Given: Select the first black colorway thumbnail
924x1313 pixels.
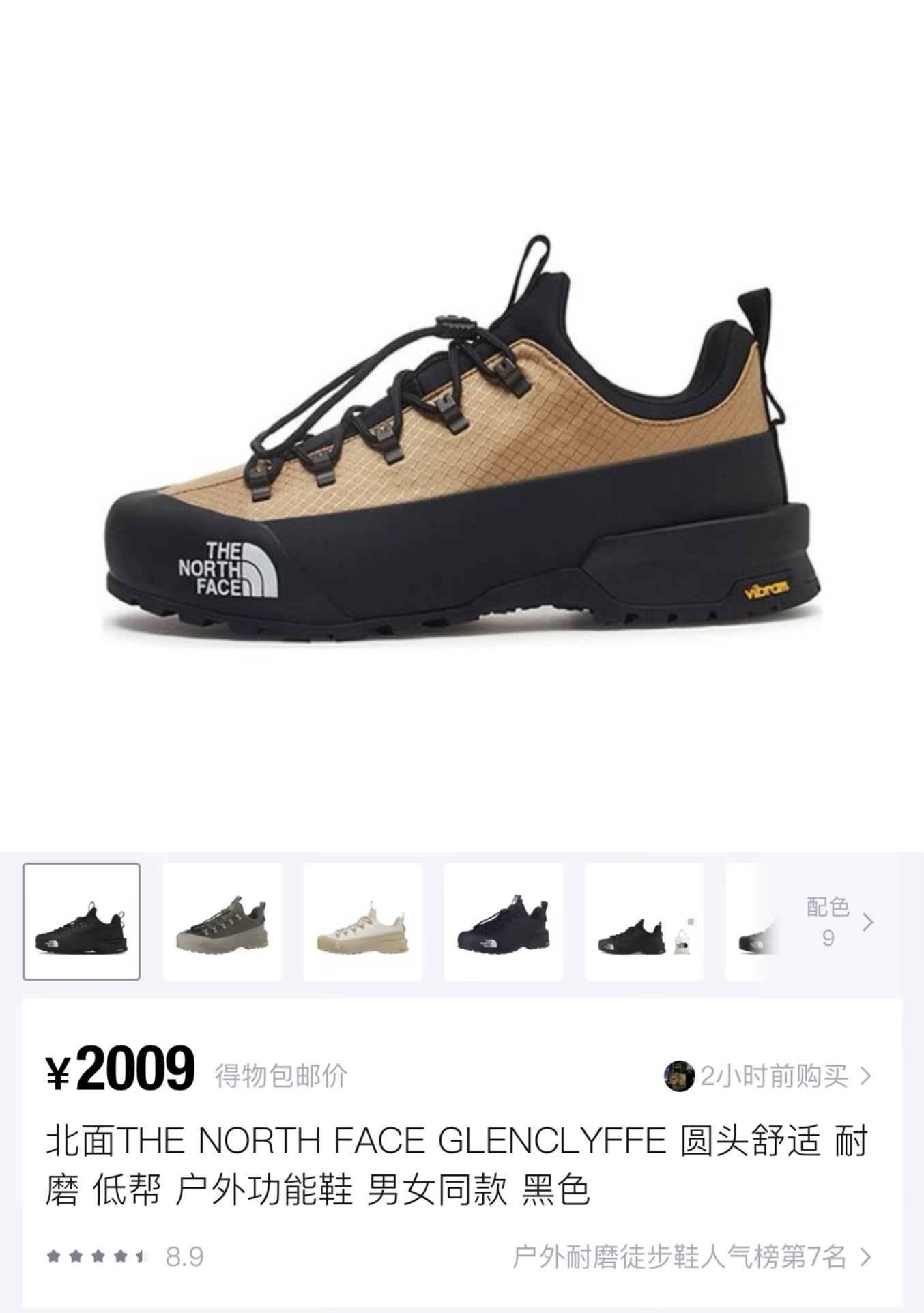Looking at the screenshot, I should pos(81,921).
